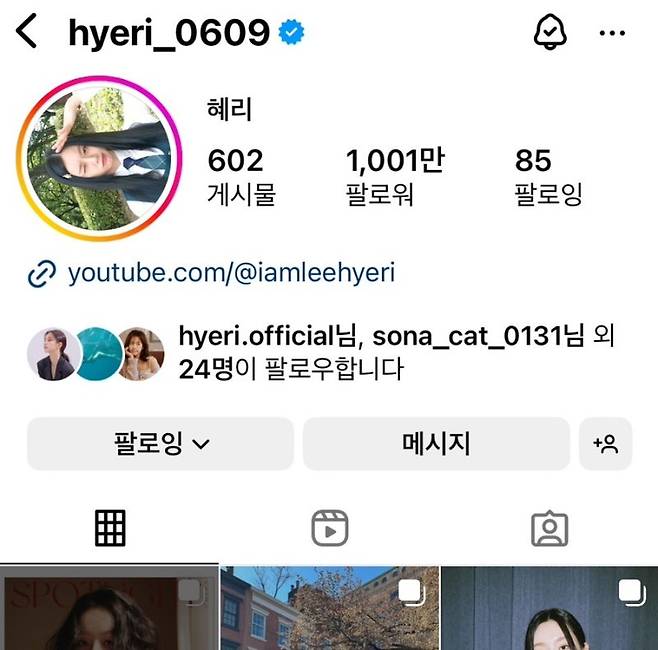Open the three-dot overflow menu
658x650 pixels.
(612, 33)
